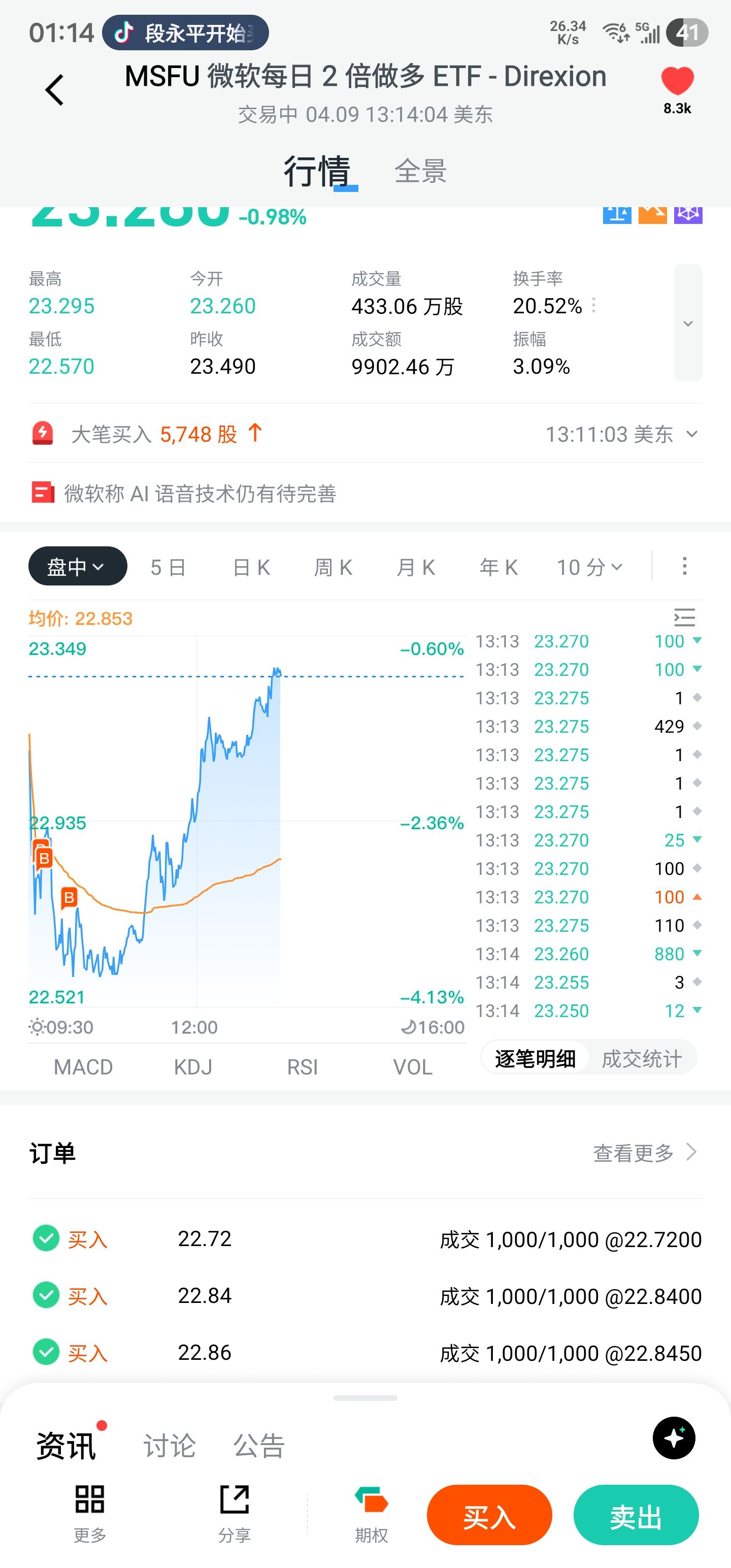Show the VOL indicator
The image size is (731, 1568).
pos(413,1067)
